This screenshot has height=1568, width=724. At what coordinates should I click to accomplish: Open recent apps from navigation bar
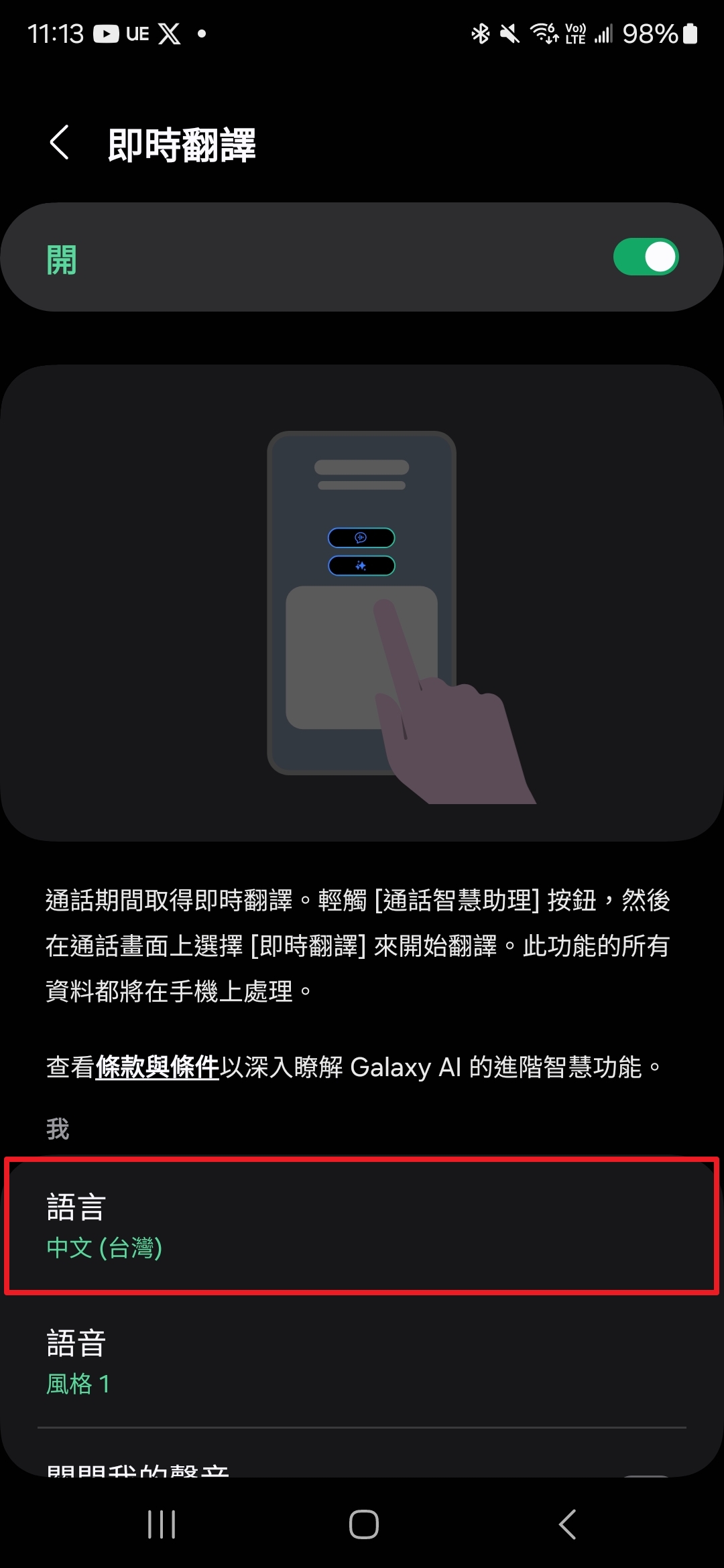pos(162,1524)
